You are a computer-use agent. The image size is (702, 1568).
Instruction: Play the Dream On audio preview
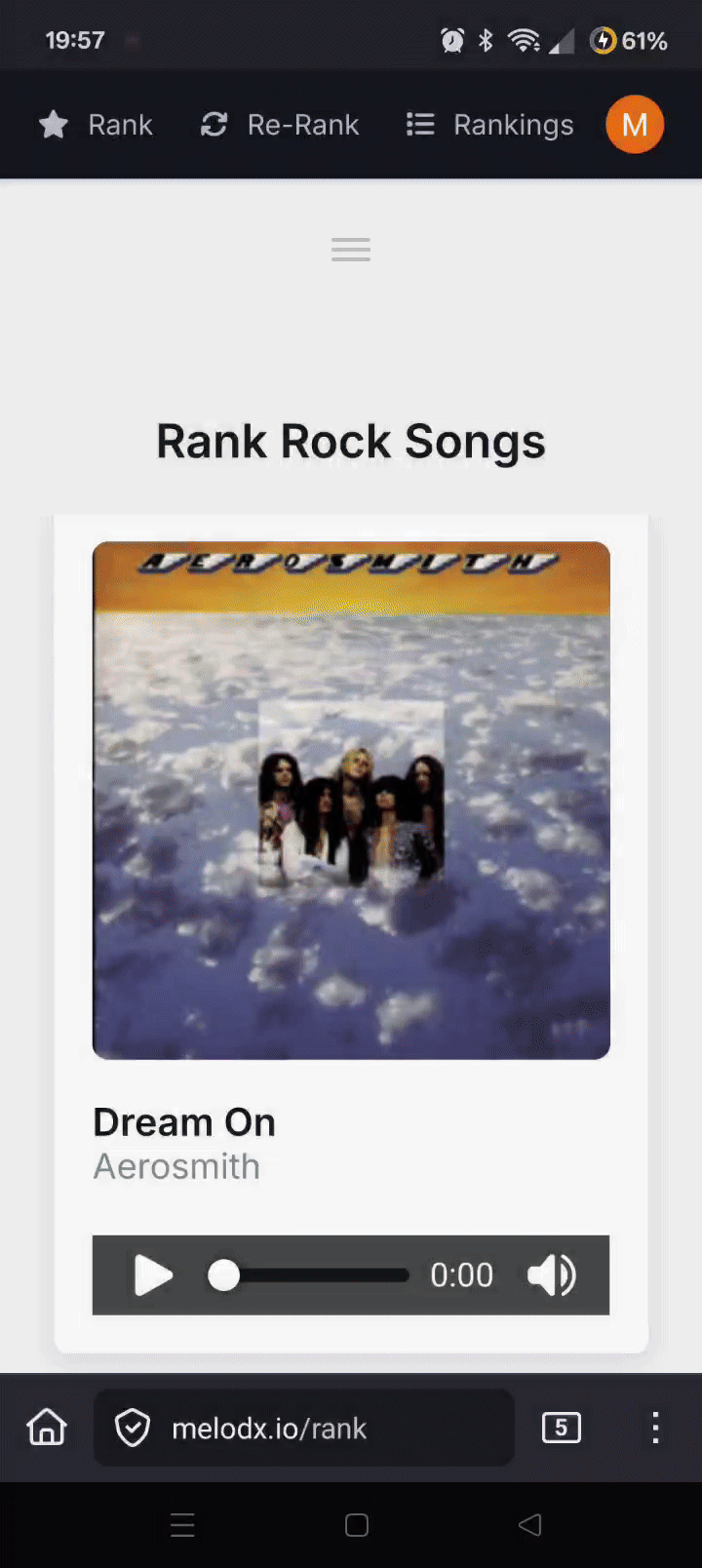(153, 1275)
